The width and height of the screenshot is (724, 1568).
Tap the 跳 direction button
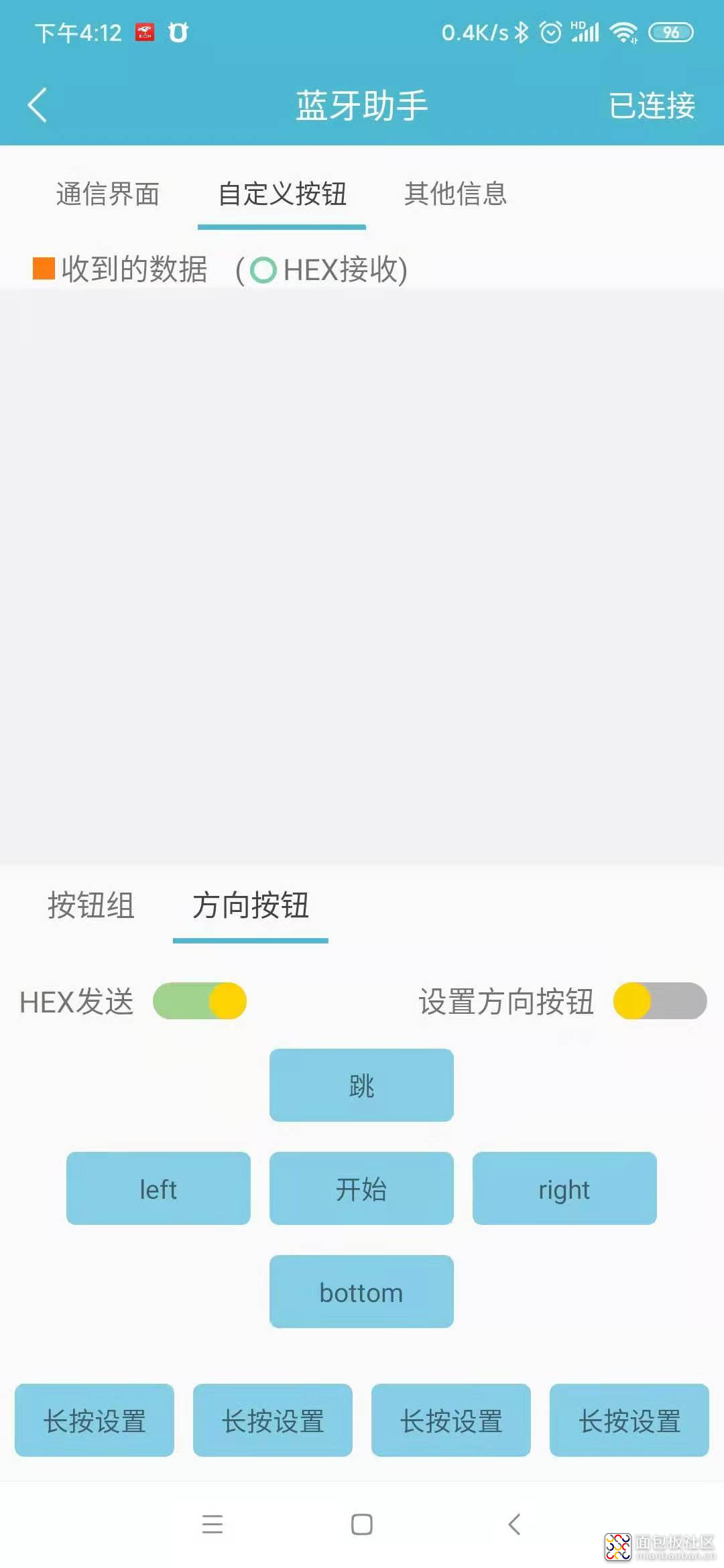click(361, 1085)
